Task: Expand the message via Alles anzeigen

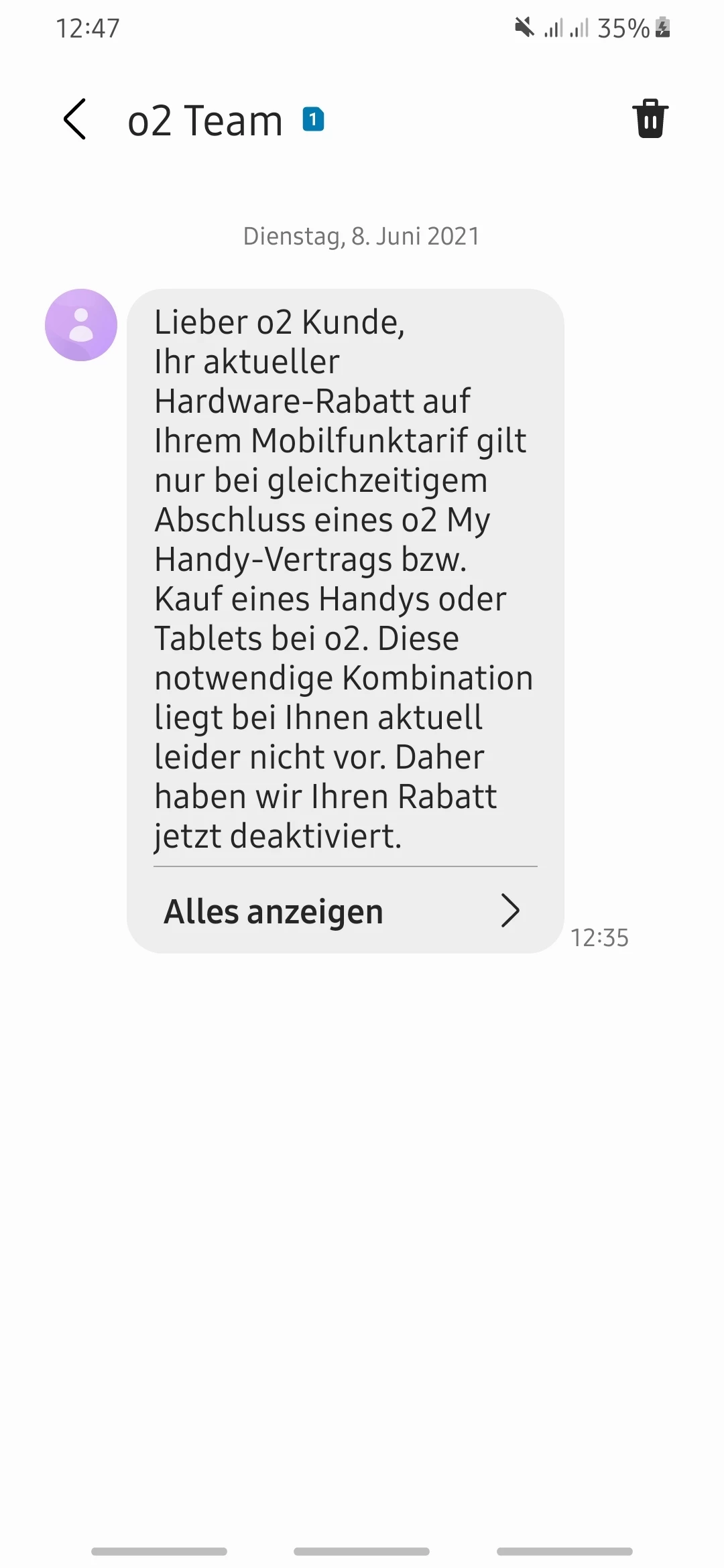Action: coord(342,911)
